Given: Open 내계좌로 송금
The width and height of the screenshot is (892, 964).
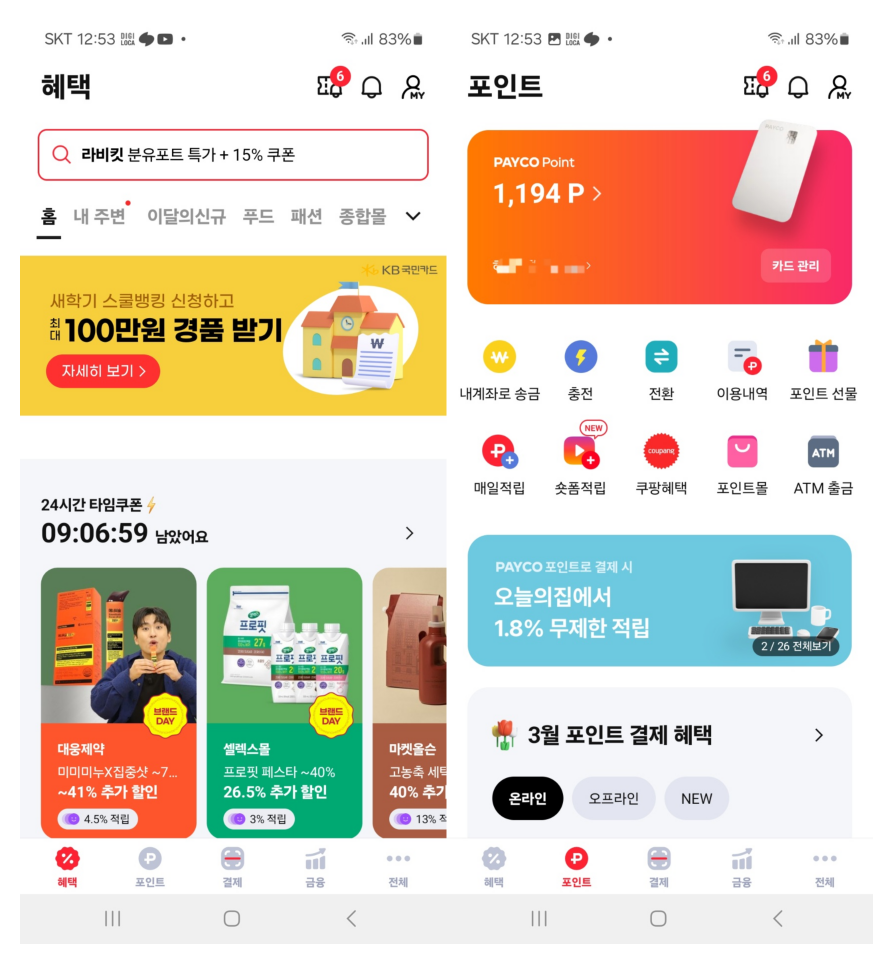Looking at the screenshot, I should (x=499, y=369).
